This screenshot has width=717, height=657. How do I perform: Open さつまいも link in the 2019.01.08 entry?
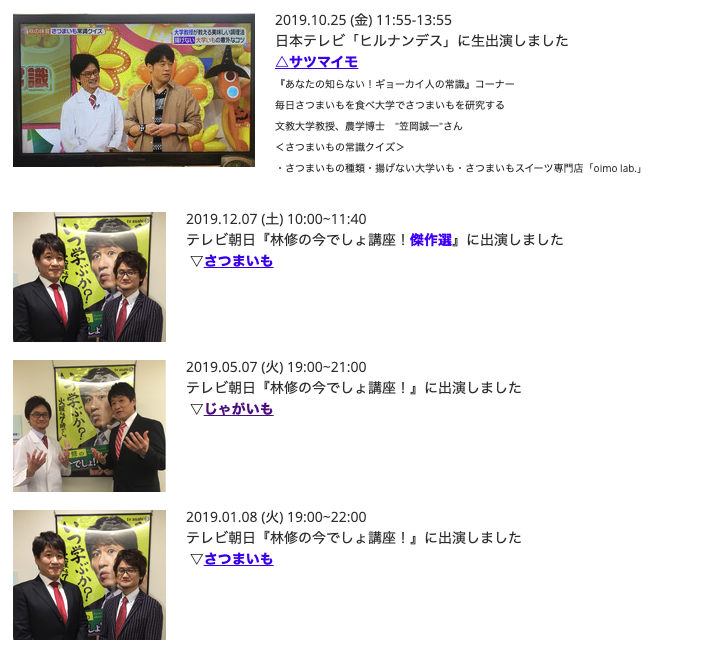pos(238,559)
